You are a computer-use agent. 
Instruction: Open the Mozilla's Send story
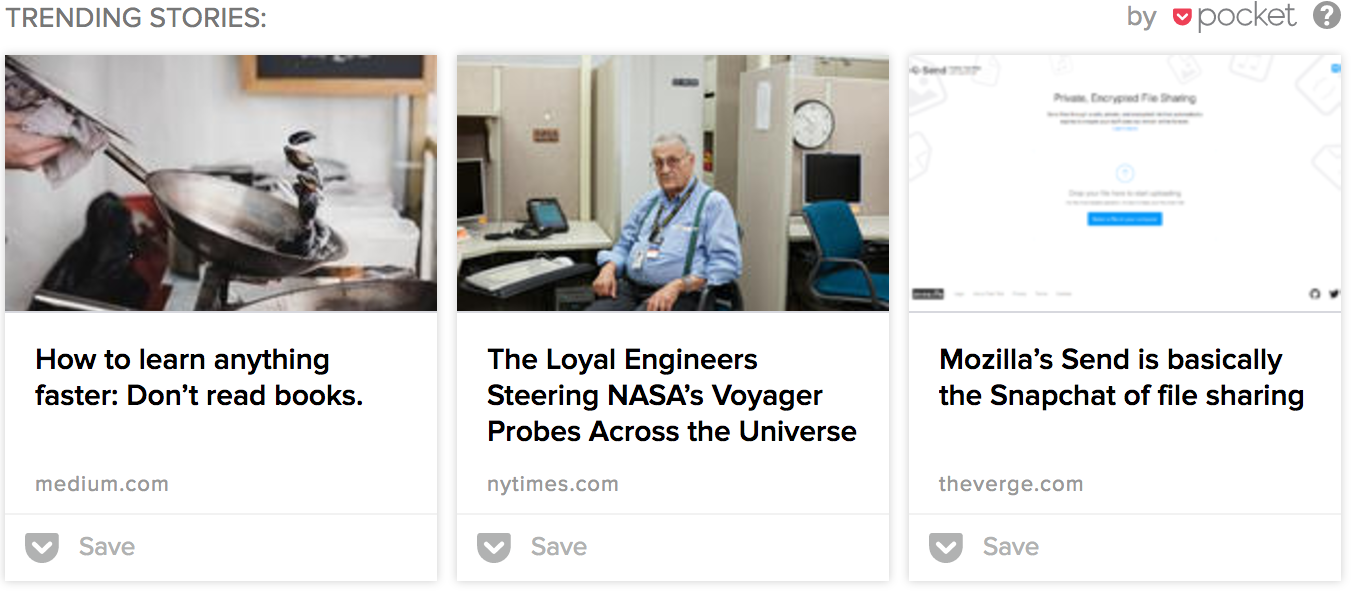tap(1121, 377)
